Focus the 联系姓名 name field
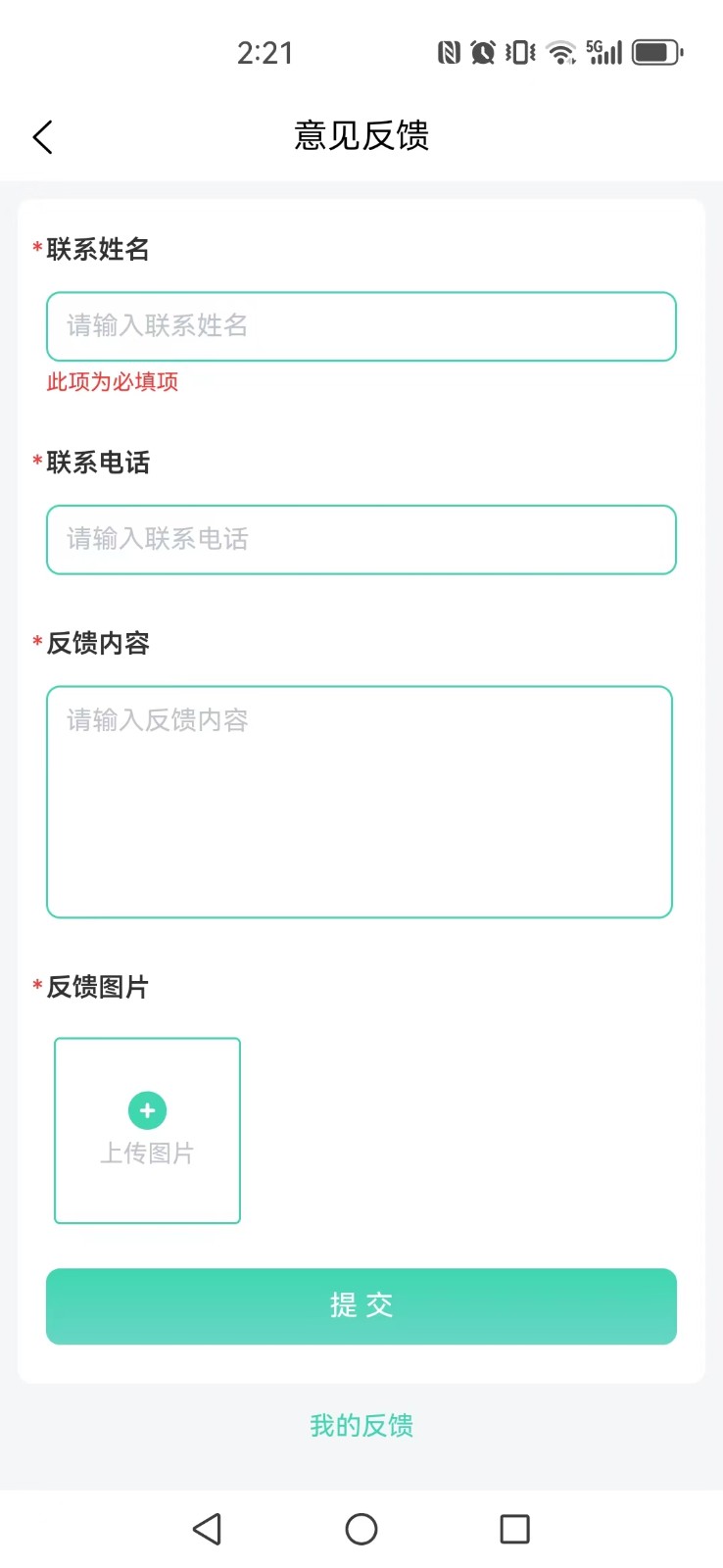723x1568 pixels. click(x=361, y=326)
